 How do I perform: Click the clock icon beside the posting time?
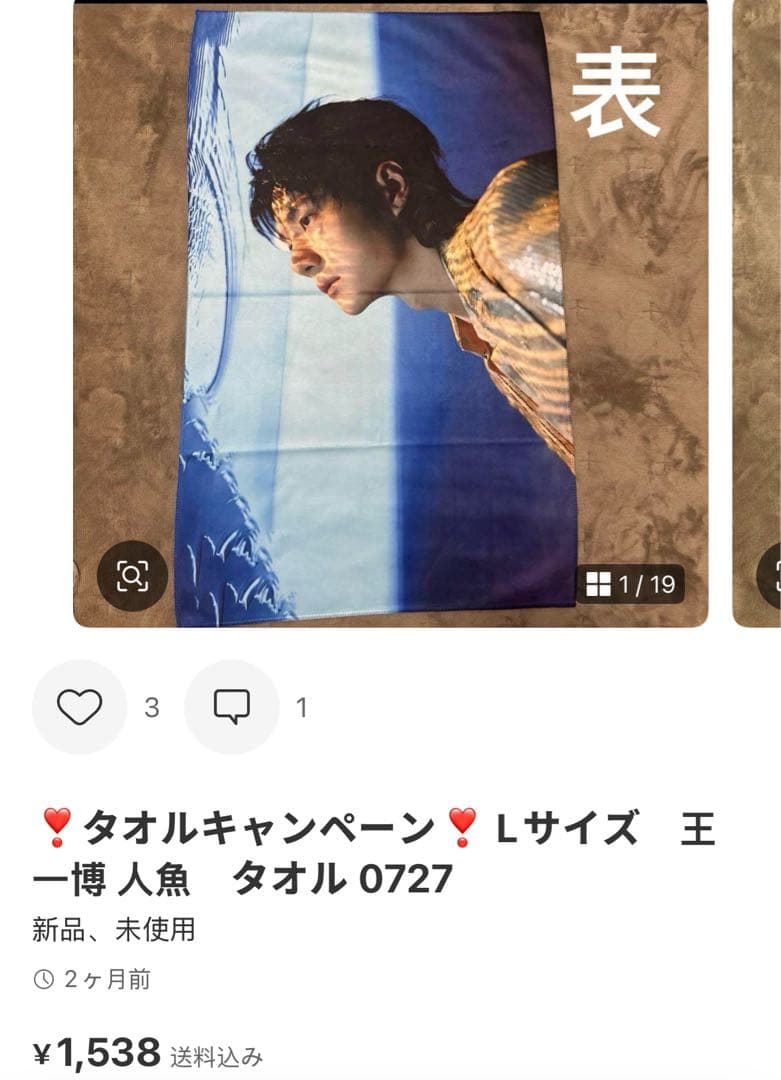[x=47, y=982]
